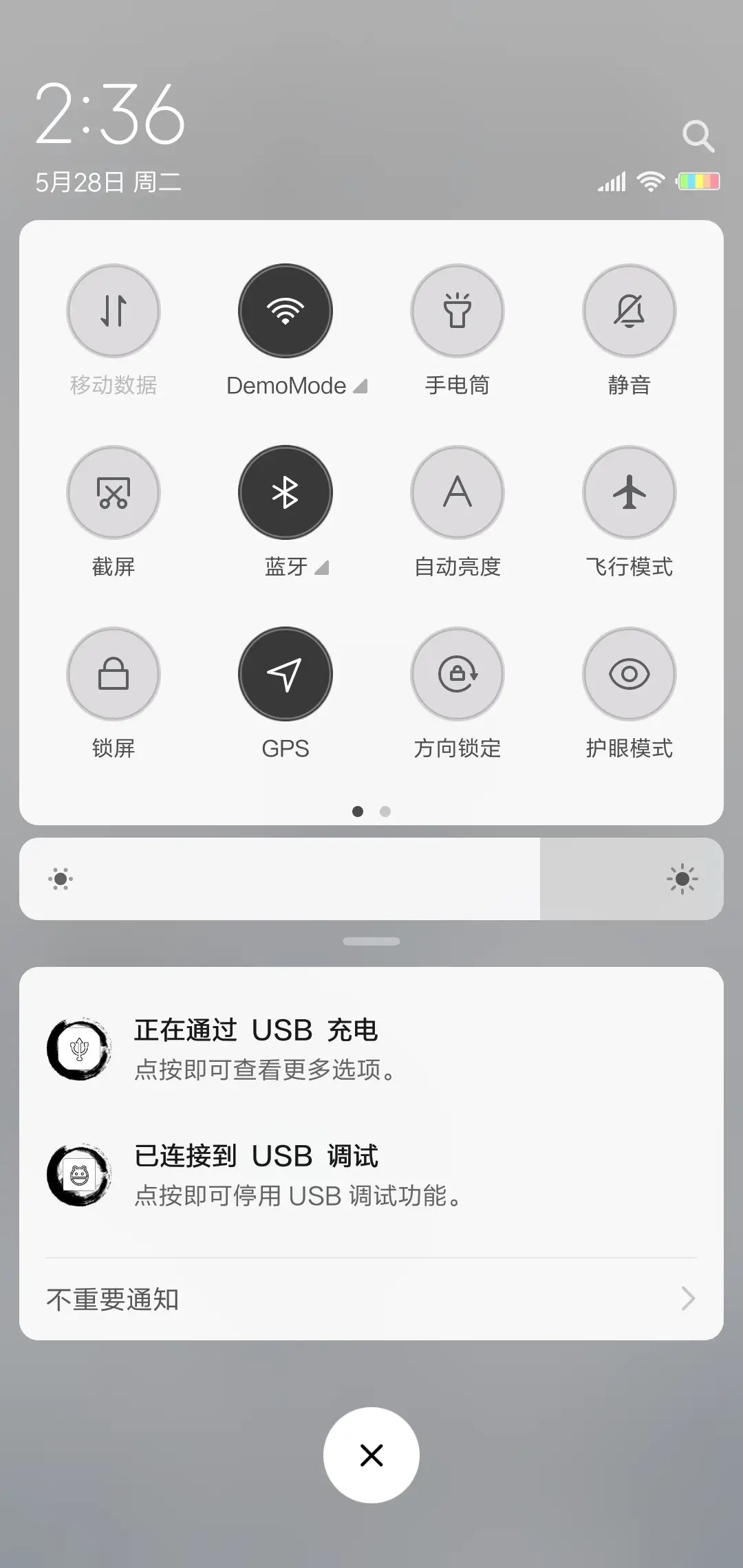Open search from the status bar

coord(699,135)
